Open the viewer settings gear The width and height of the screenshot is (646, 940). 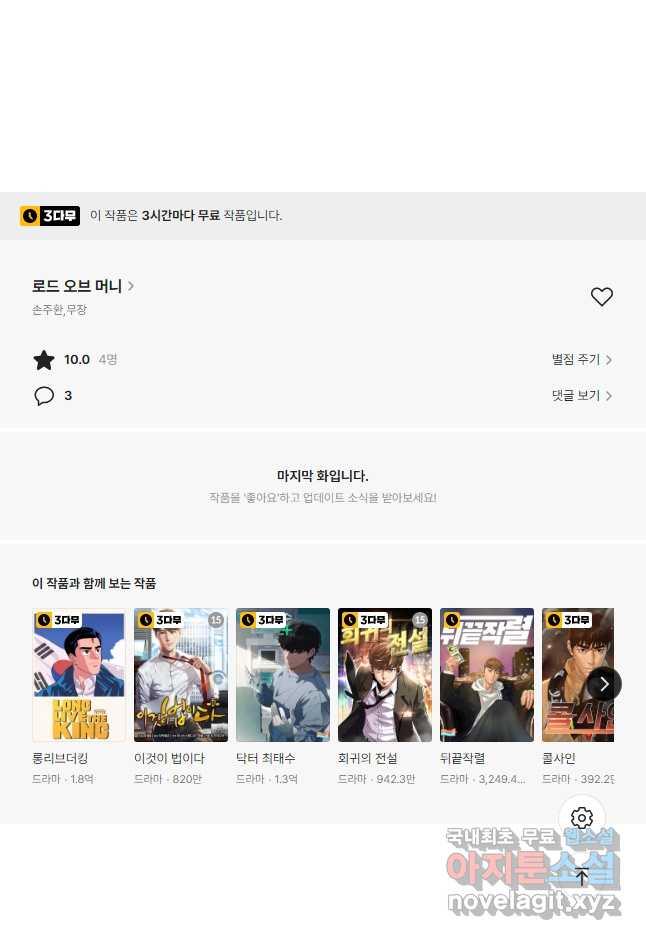click(x=582, y=818)
